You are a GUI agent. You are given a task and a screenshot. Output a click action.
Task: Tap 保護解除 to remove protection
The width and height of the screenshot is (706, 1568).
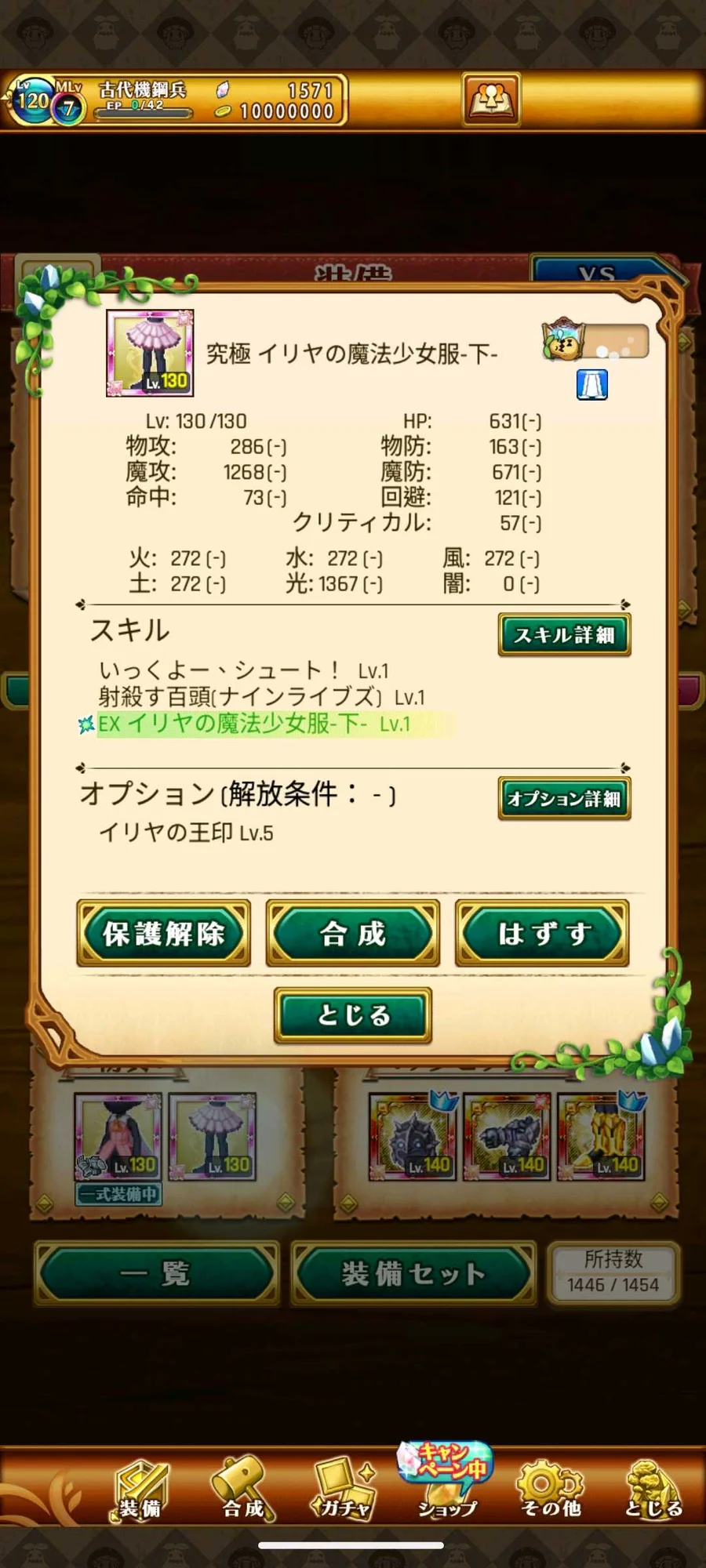pos(163,933)
